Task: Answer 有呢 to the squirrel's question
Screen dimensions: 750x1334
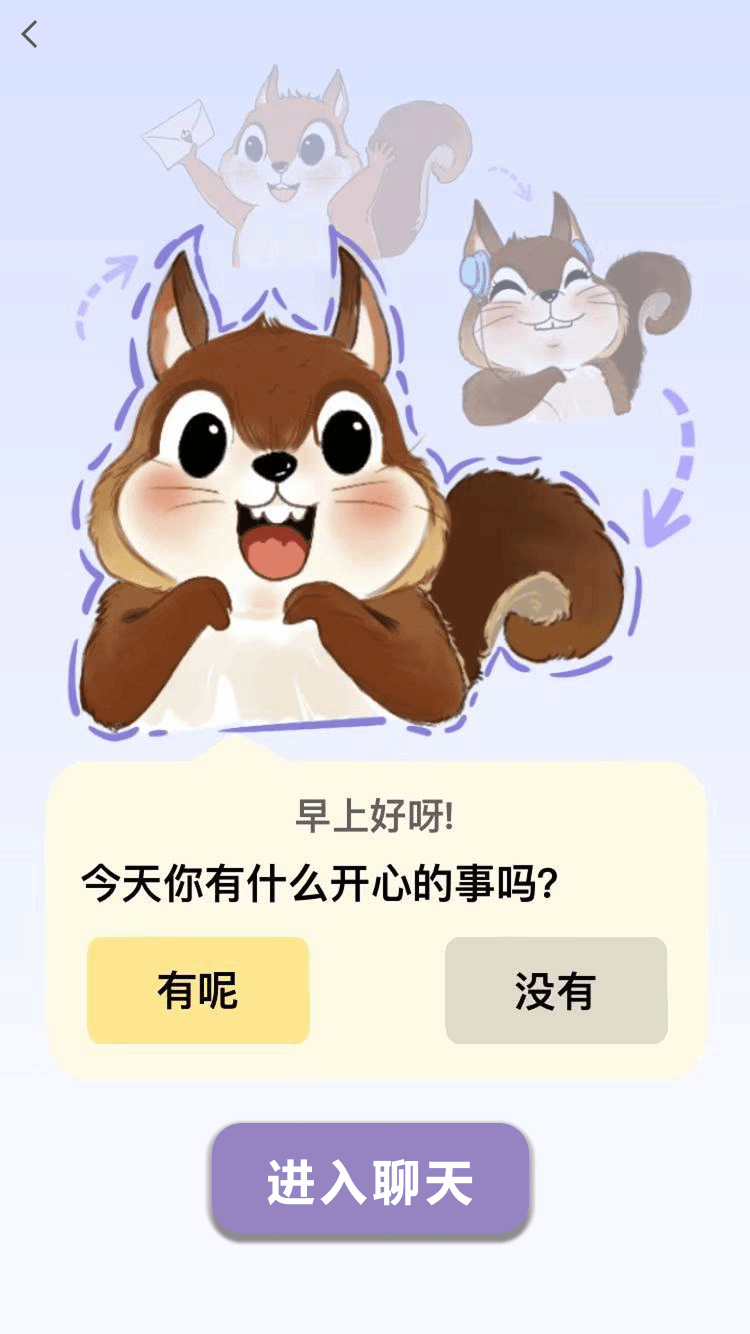Action: pyautogui.click(x=198, y=990)
